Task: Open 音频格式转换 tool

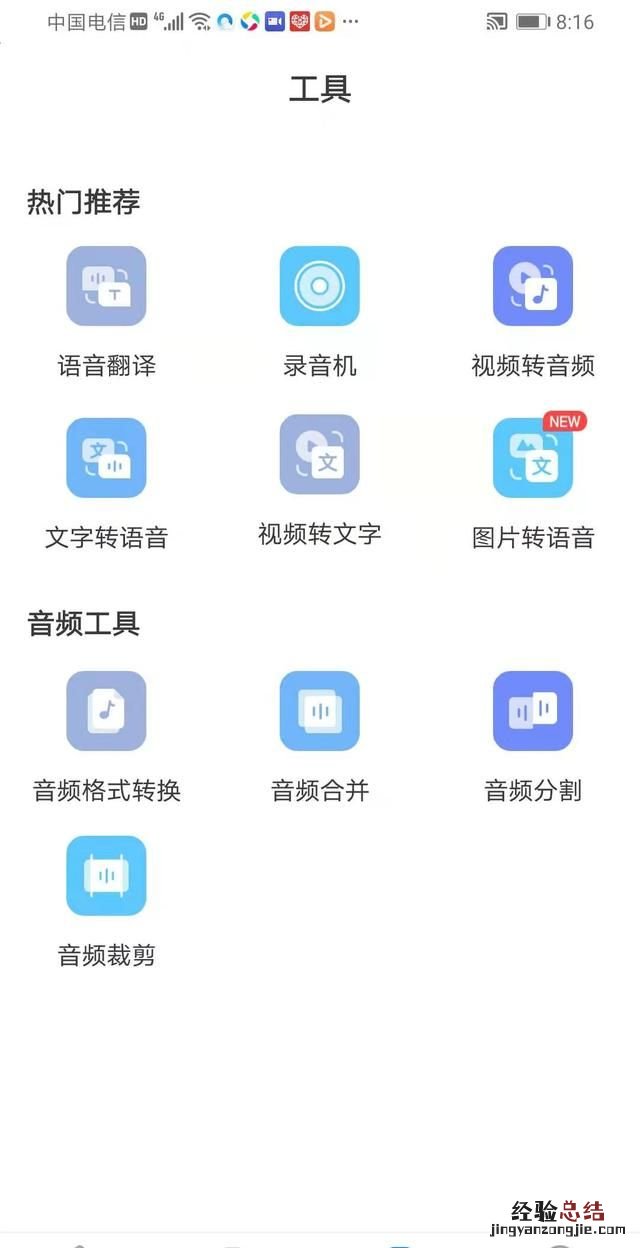Action: (x=106, y=711)
